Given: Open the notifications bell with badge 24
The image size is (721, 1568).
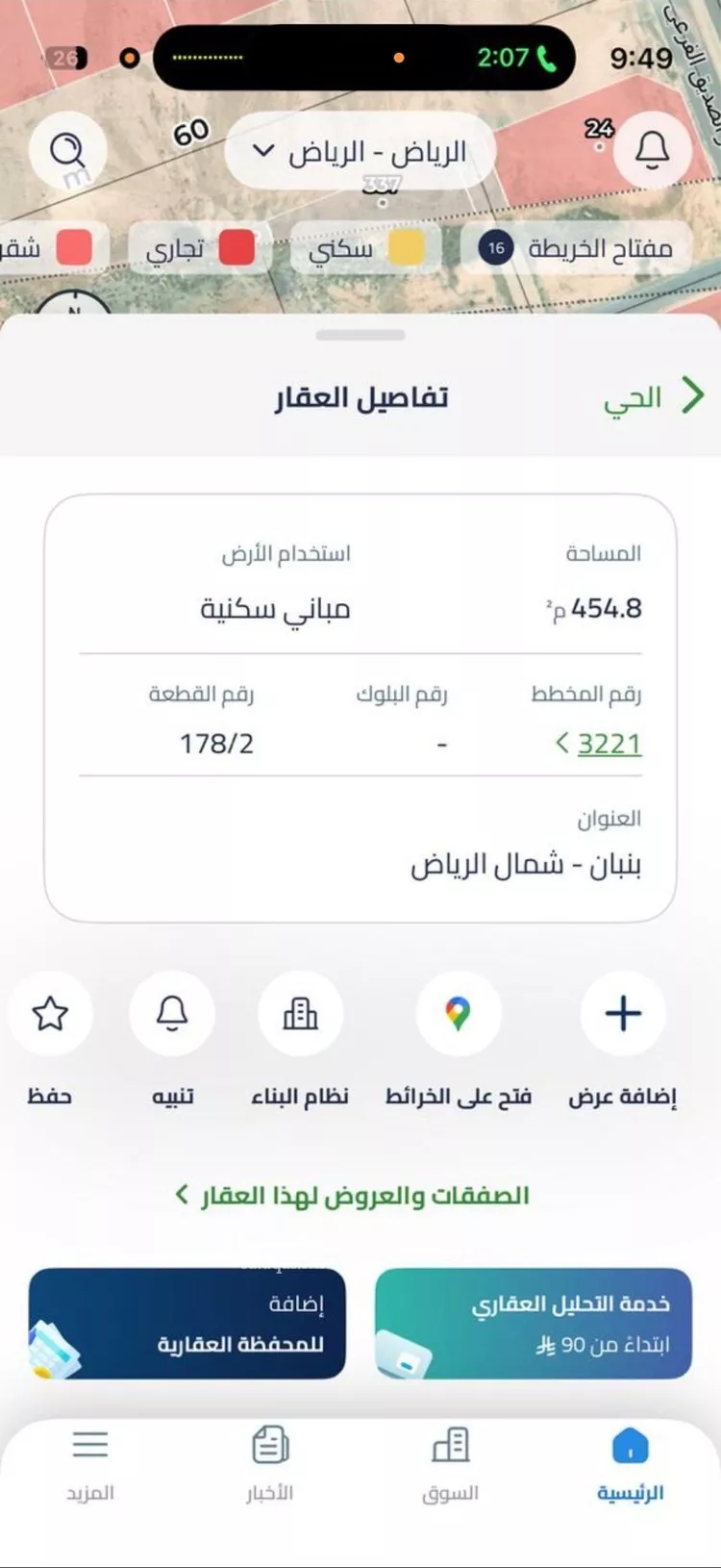Looking at the screenshot, I should (652, 150).
